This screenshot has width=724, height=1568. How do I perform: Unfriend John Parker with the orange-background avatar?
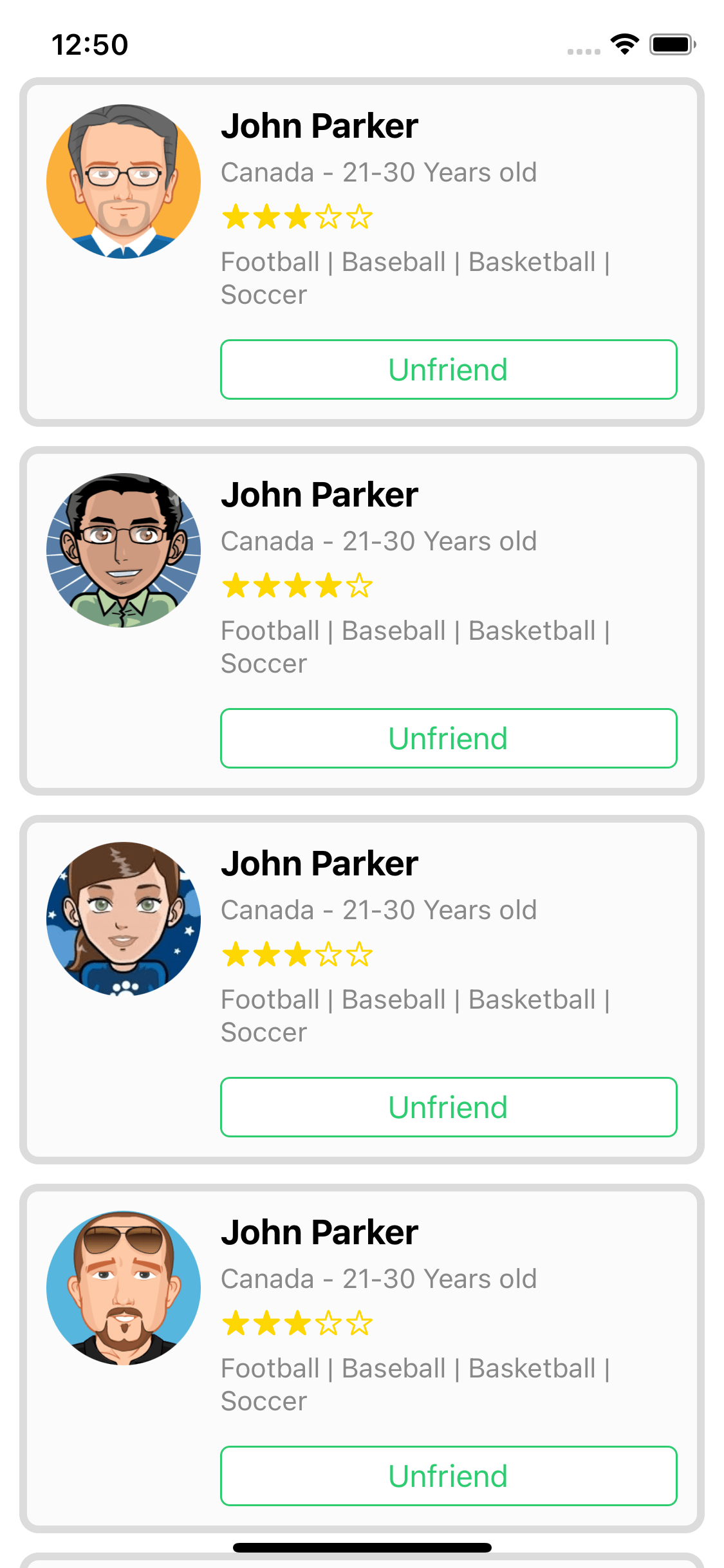click(x=449, y=369)
